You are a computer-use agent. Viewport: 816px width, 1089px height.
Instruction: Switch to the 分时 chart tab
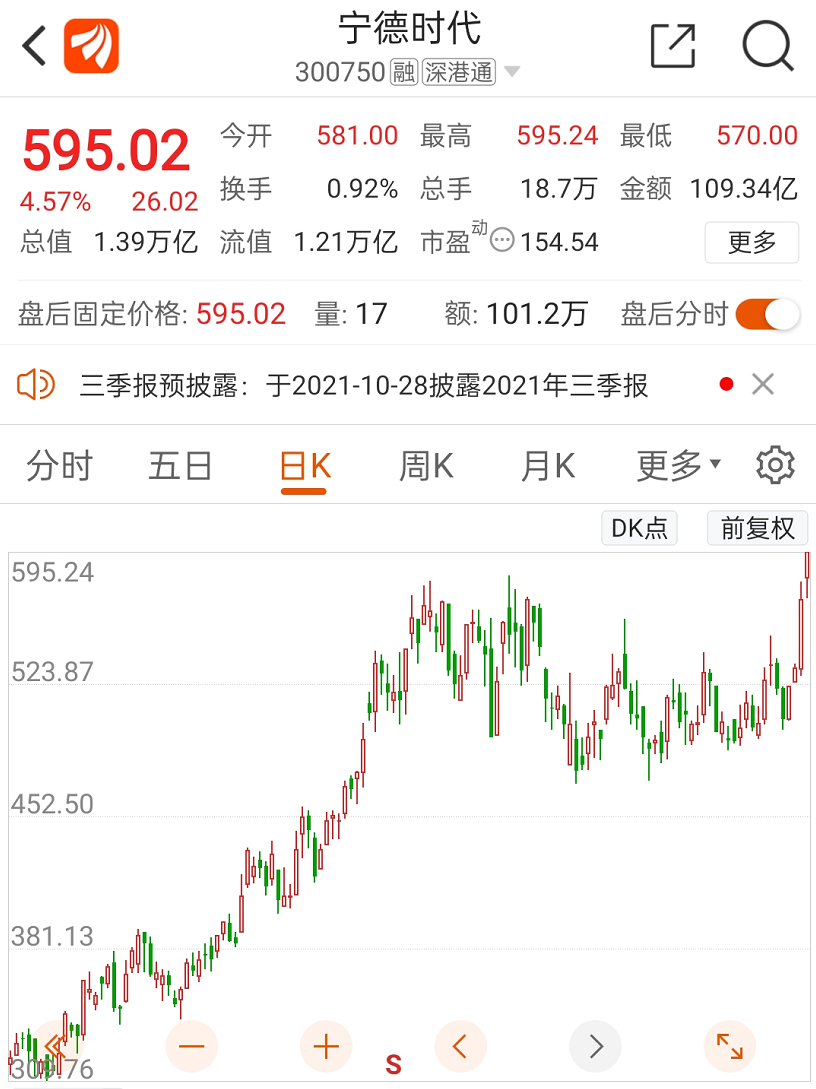click(59, 466)
